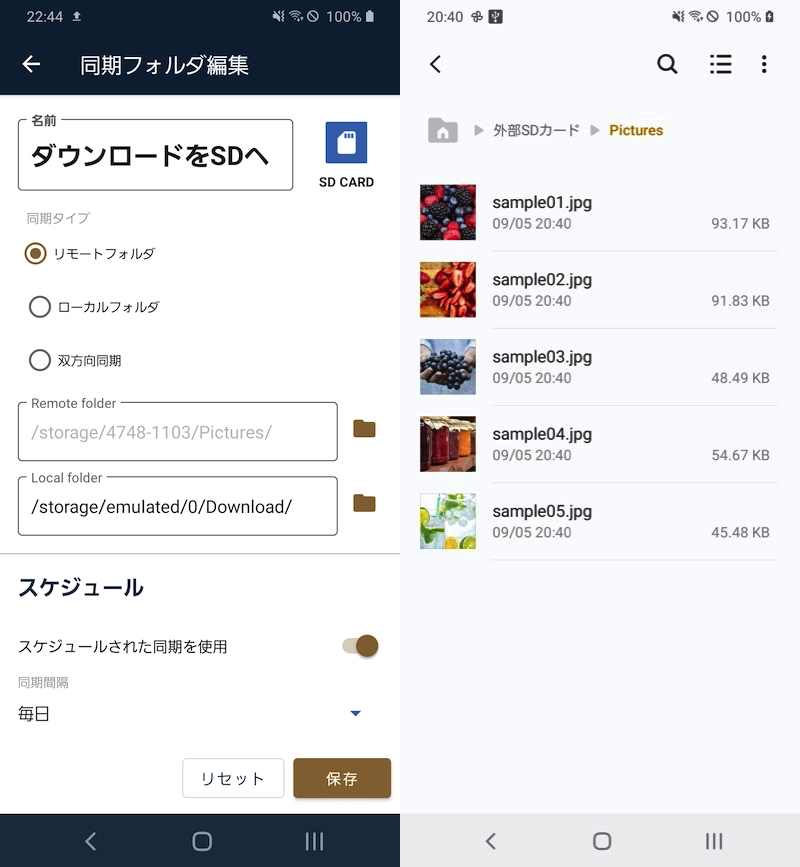This screenshot has height=867, width=800.
Task: Open the file browser overflow menu
Action: click(764, 65)
